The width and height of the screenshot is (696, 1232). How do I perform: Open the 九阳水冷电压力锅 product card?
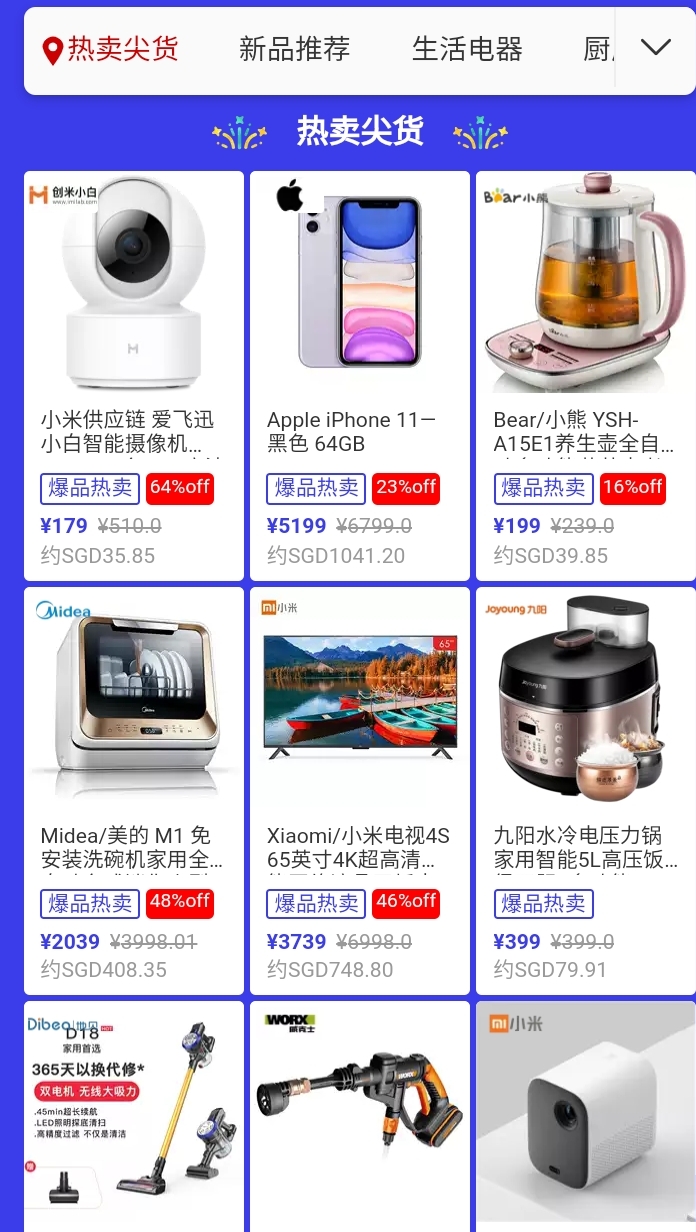coord(586,790)
